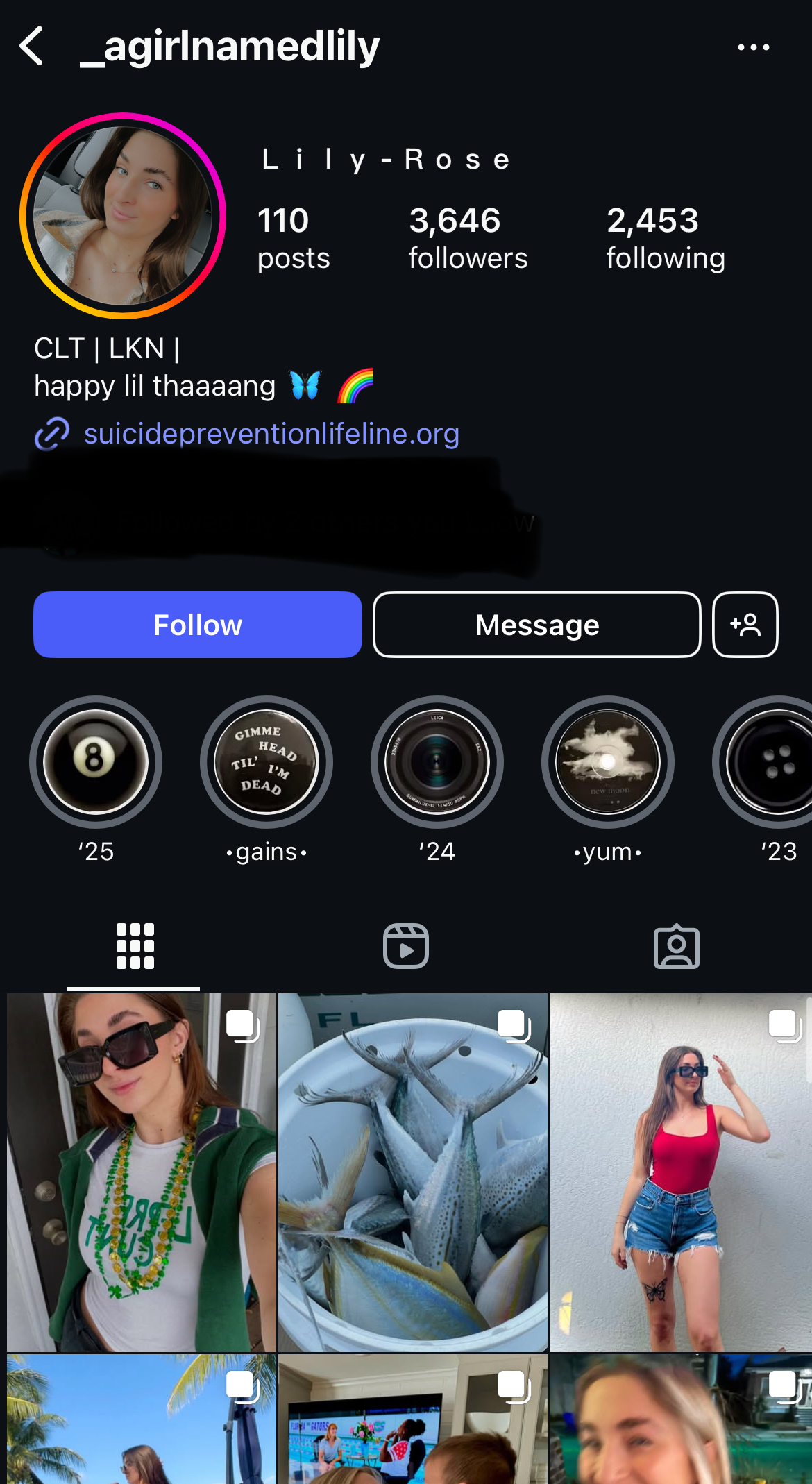Open the following list
Image resolution: width=812 pixels, height=1484 pixels.
pos(666,238)
